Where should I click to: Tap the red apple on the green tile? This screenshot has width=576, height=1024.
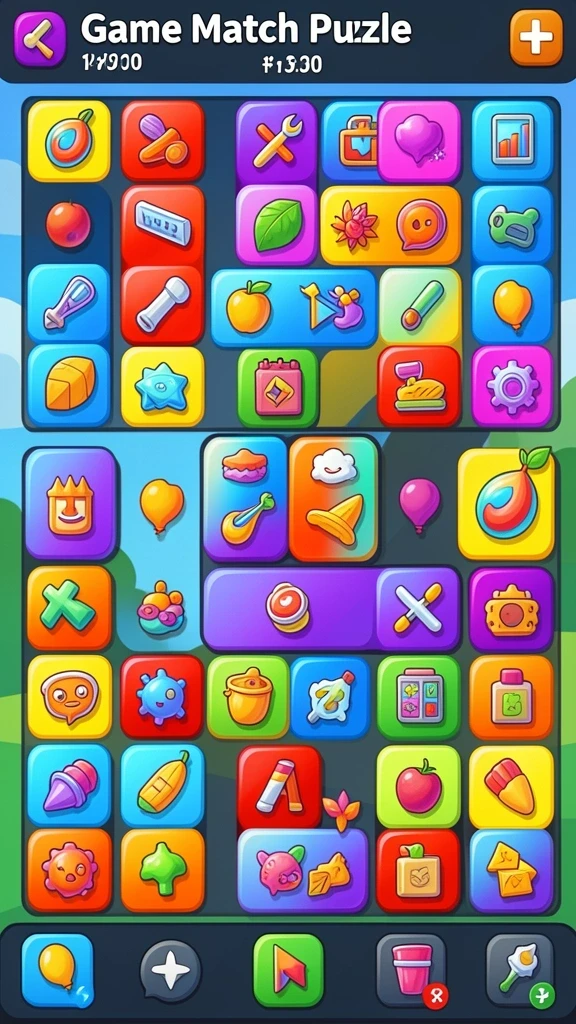coord(419,786)
